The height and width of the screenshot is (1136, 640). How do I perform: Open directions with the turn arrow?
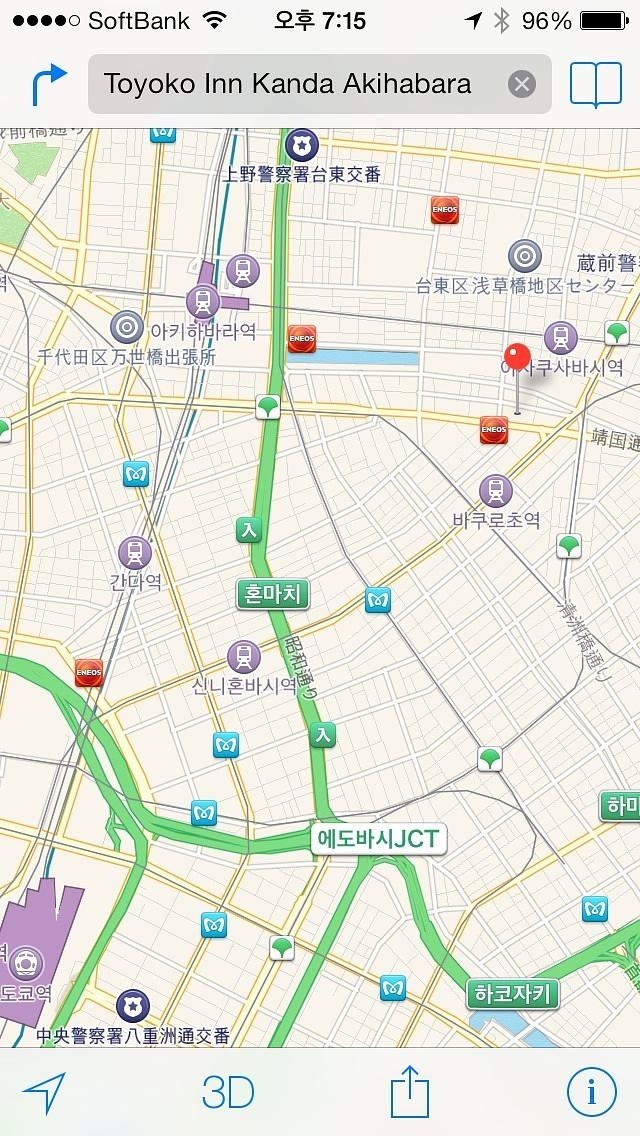(x=50, y=84)
